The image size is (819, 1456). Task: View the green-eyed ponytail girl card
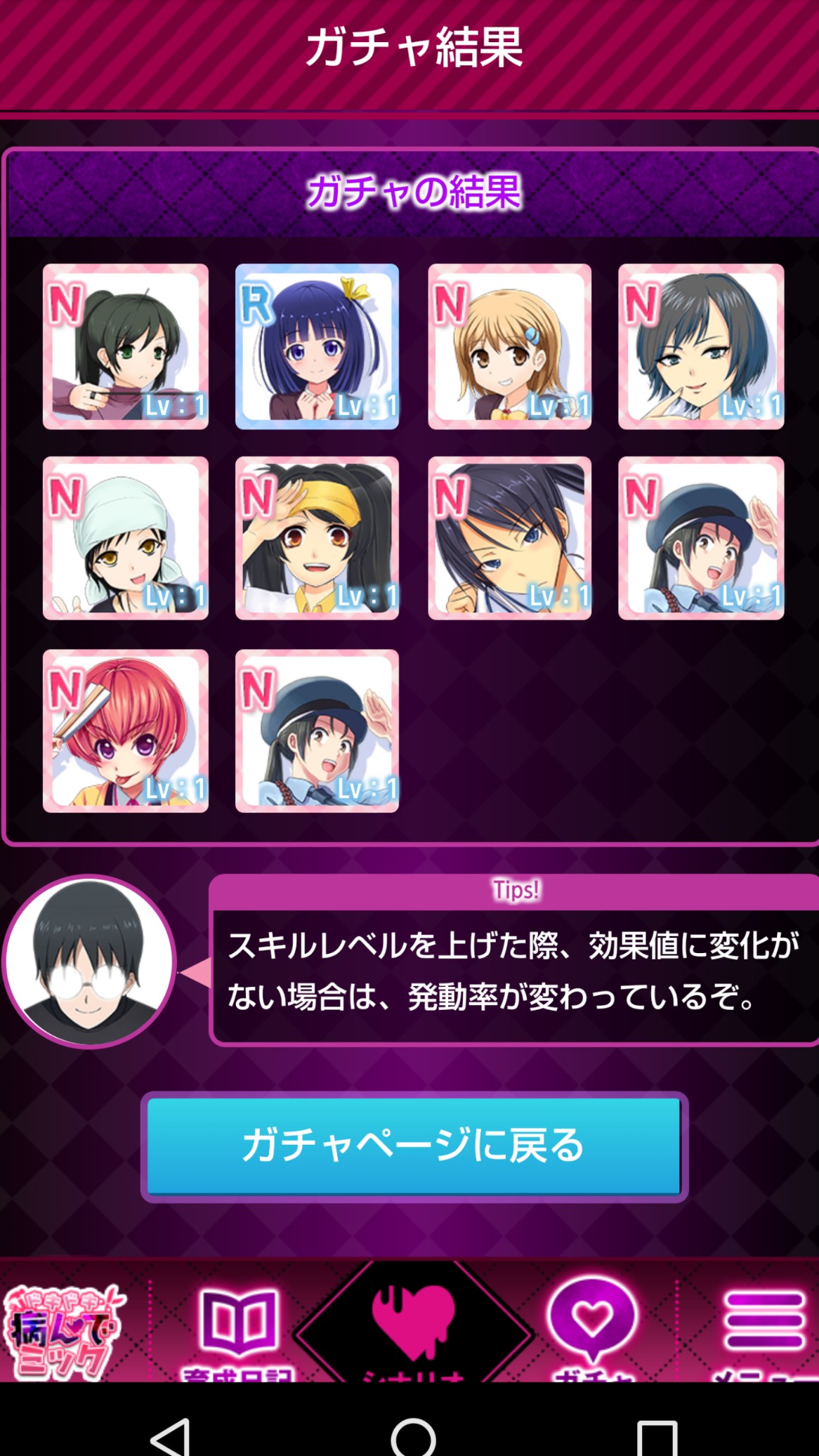(125, 346)
